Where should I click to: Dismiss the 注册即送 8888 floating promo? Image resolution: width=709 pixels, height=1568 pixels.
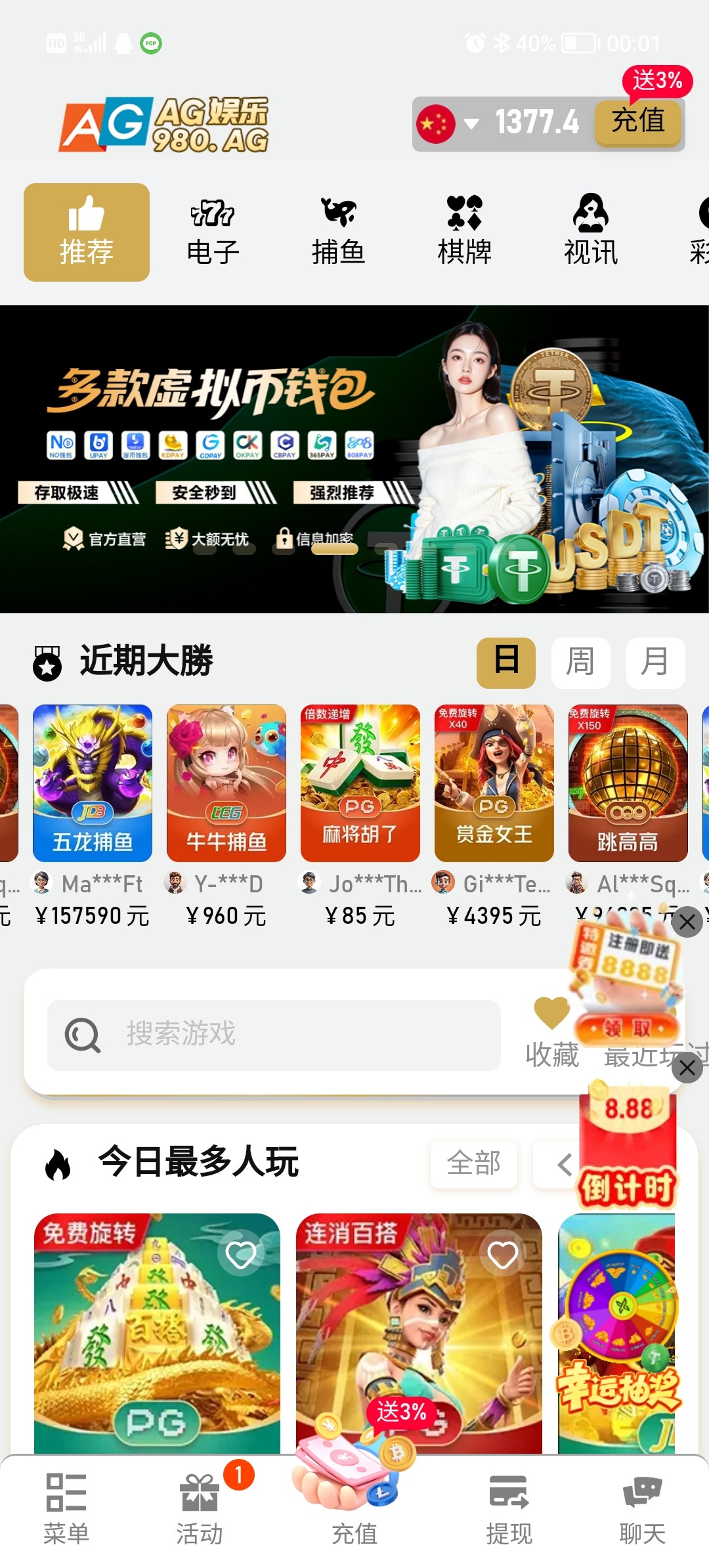click(x=687, y=922)
